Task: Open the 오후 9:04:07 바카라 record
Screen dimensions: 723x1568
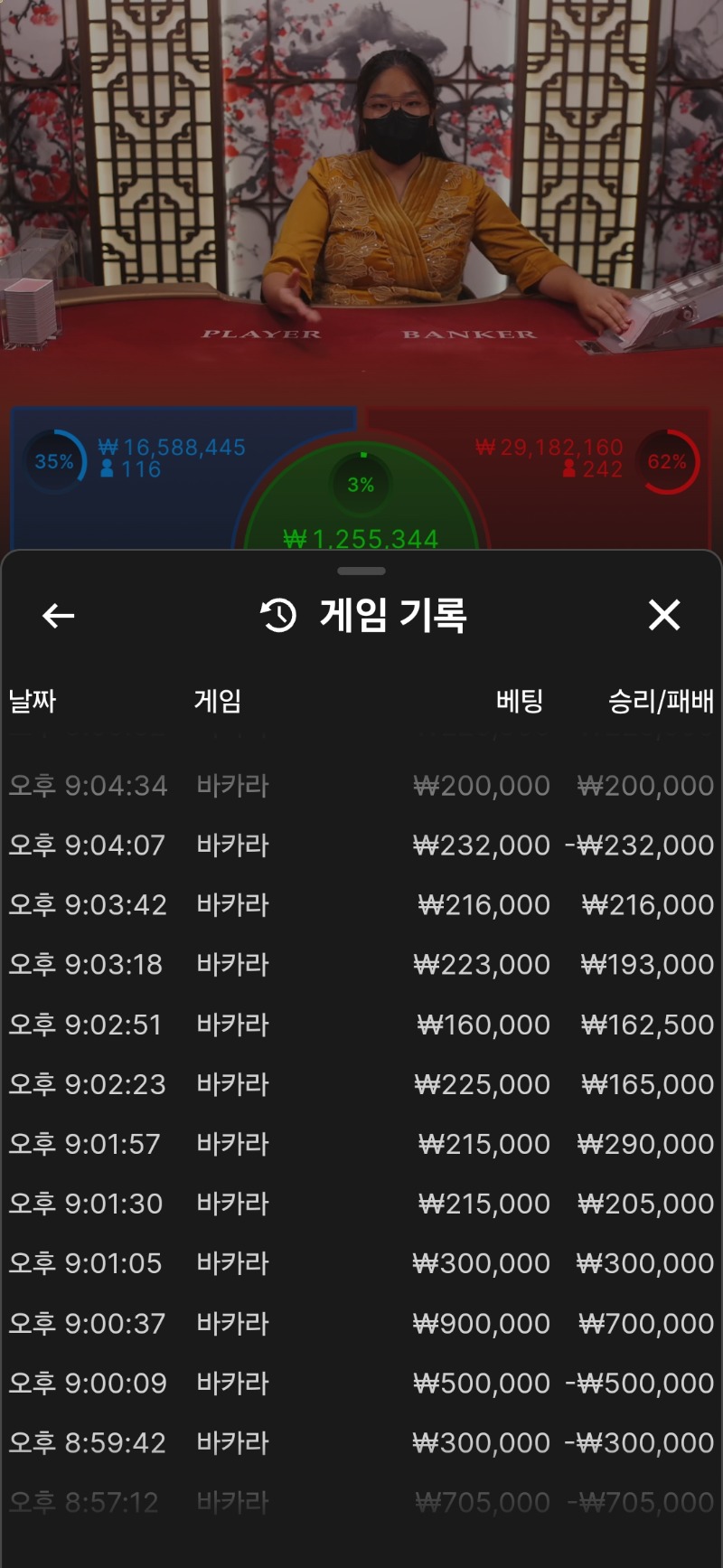Action: pos(361,845)
